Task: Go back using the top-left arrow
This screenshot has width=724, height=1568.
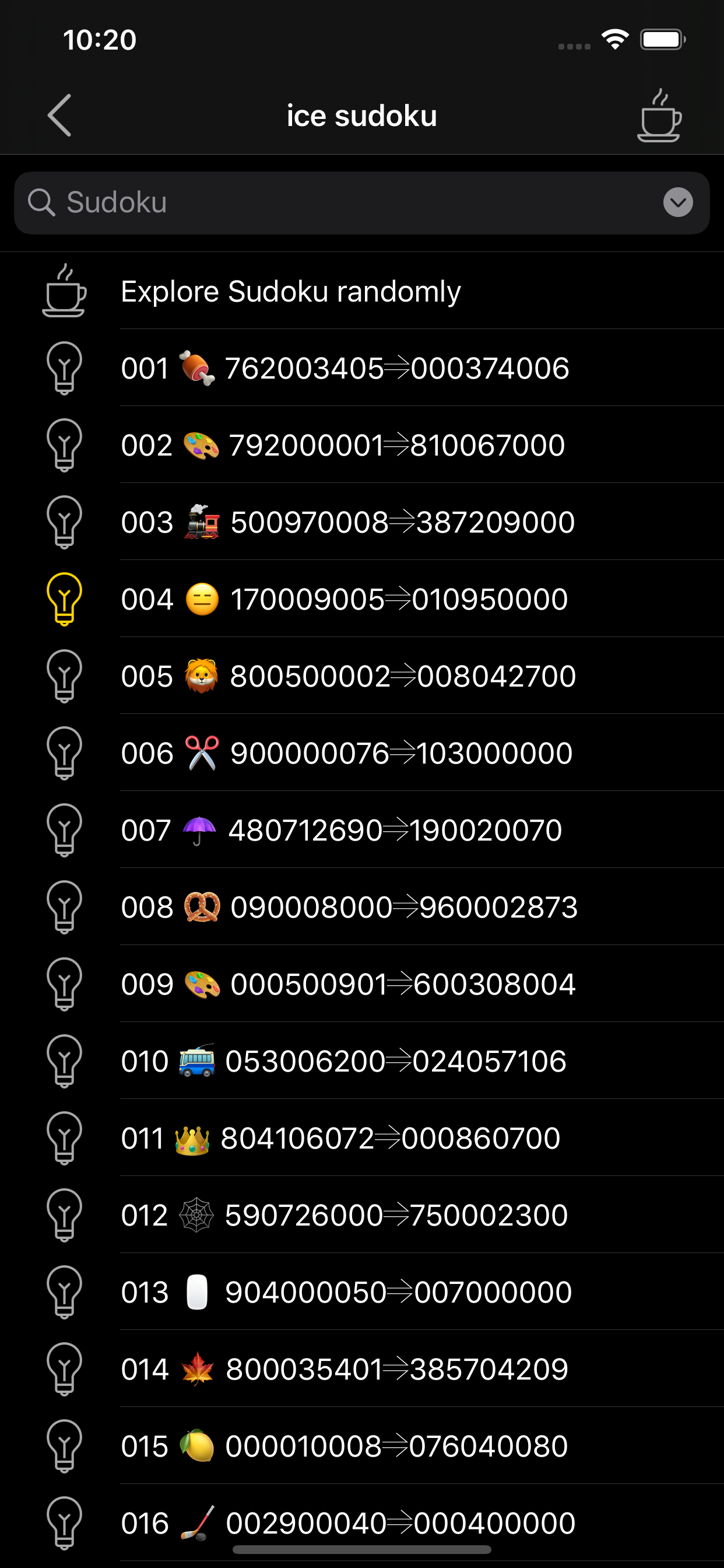Action: click(59, 115)
